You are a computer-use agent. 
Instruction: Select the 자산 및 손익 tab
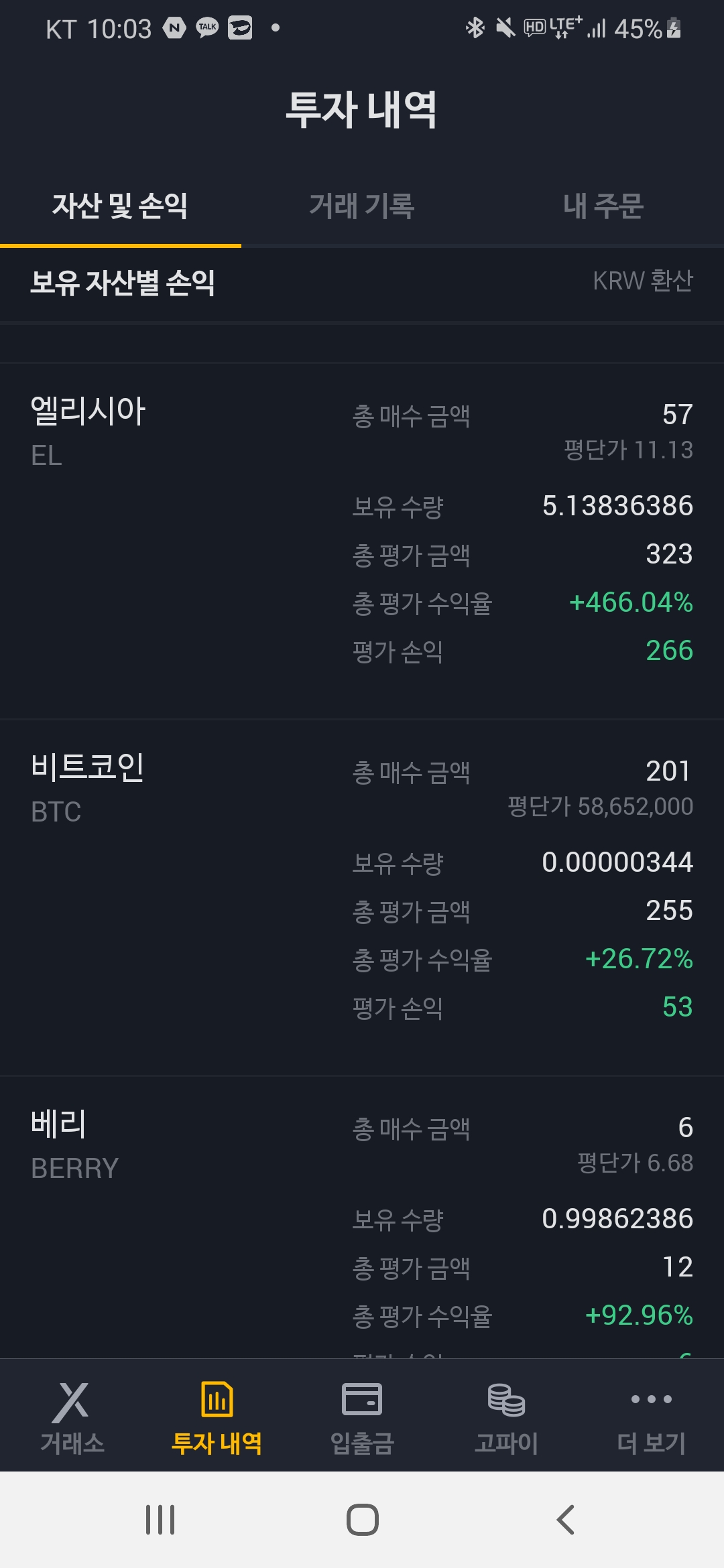[x=120, y=206]
